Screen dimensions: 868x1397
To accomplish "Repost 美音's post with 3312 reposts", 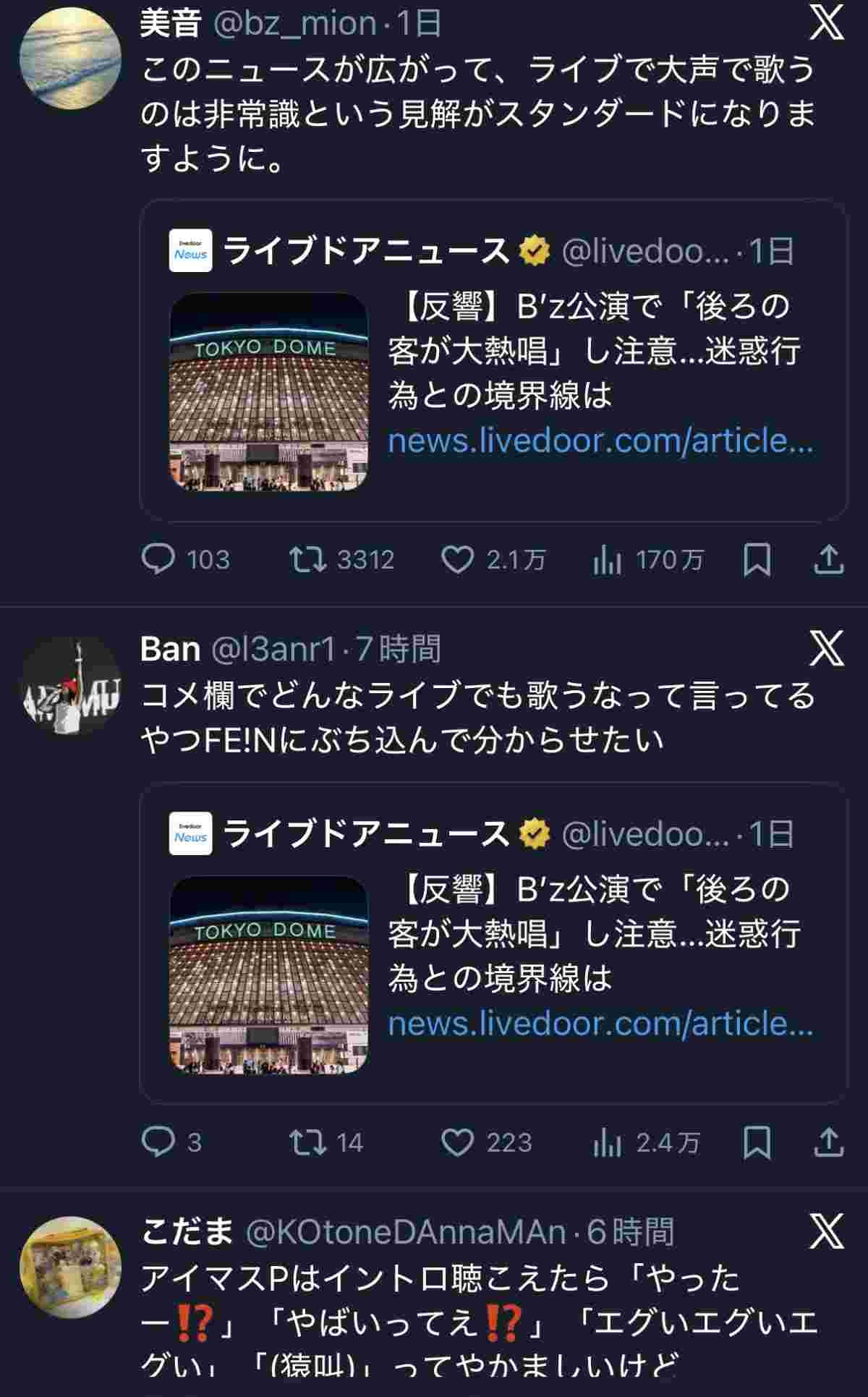I will click(307, 559).
